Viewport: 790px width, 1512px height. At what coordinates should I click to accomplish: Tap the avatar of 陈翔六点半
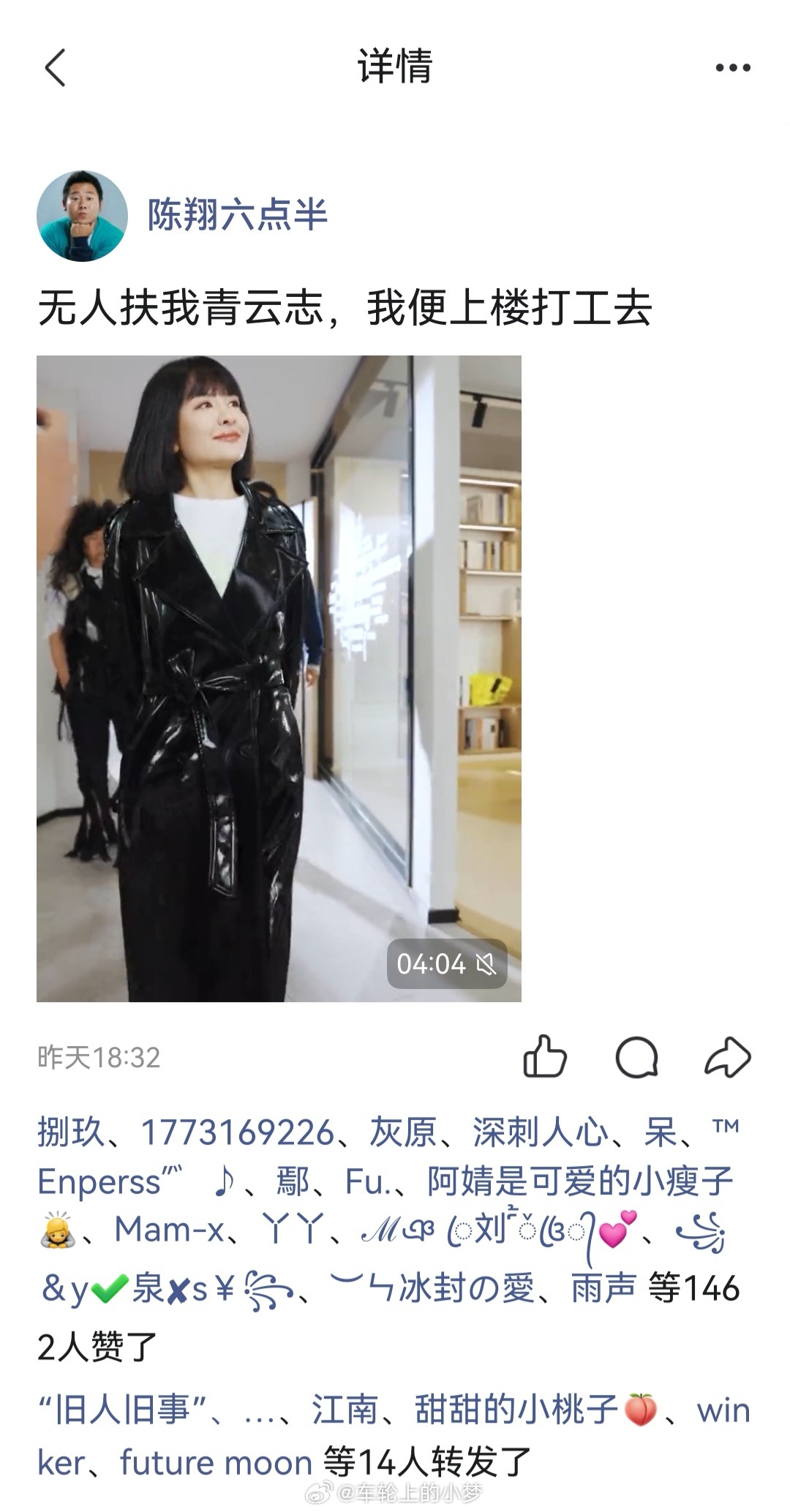[x=83, y=211]
